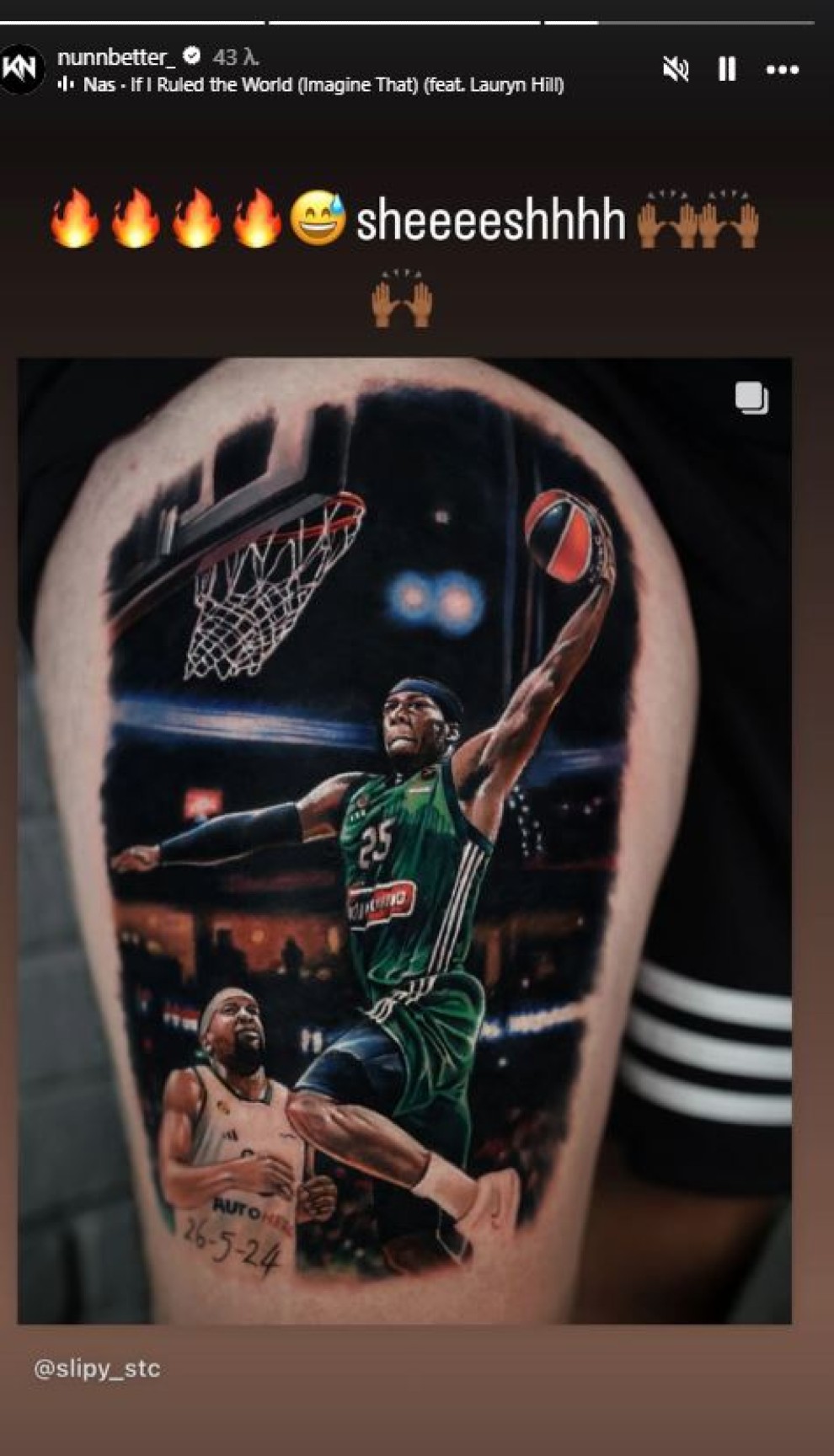The width and height of the screenshot is (834, 1456).
Task: Open the @slipy_stc profile mention
Action: point(97,1369)
